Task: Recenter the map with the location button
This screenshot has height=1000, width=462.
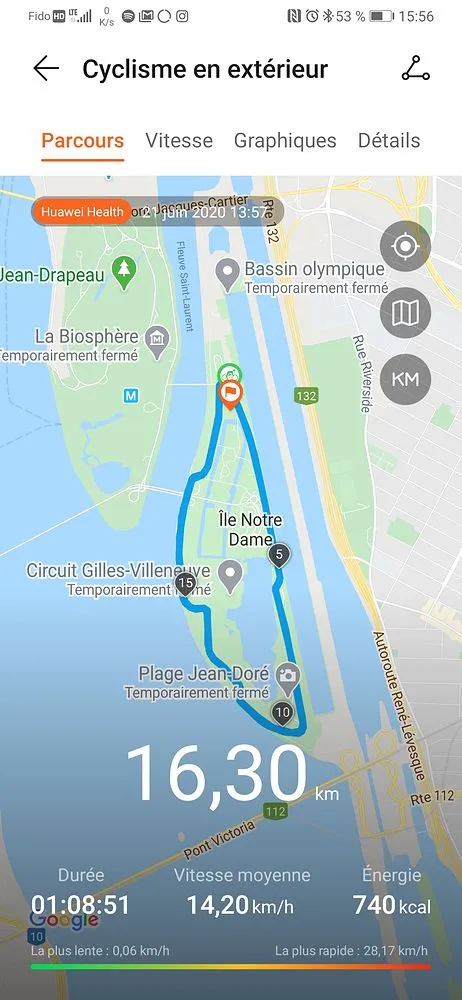Action: point(405,247)
